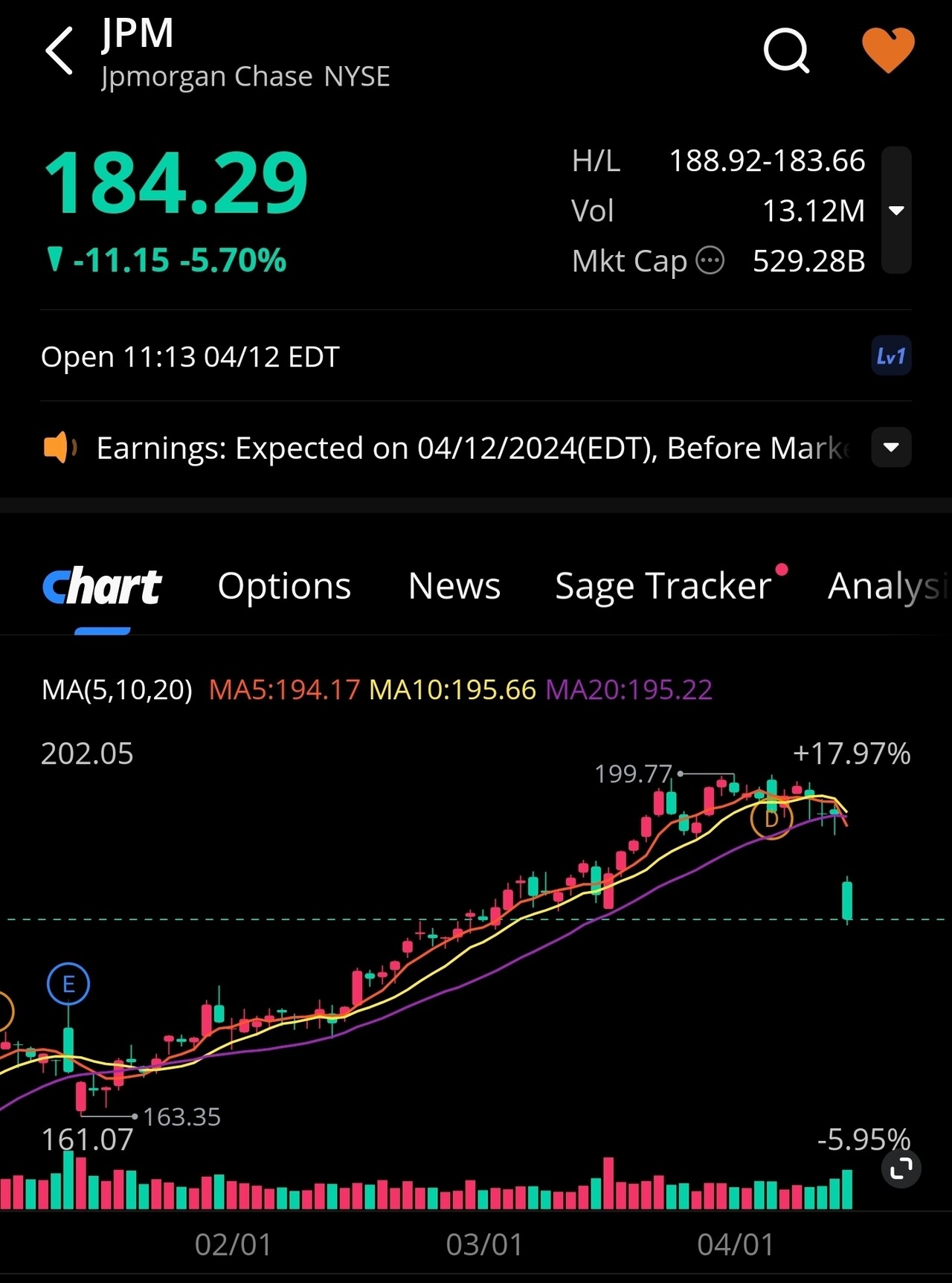Switch to the Options tab

(x=284, y=586)
